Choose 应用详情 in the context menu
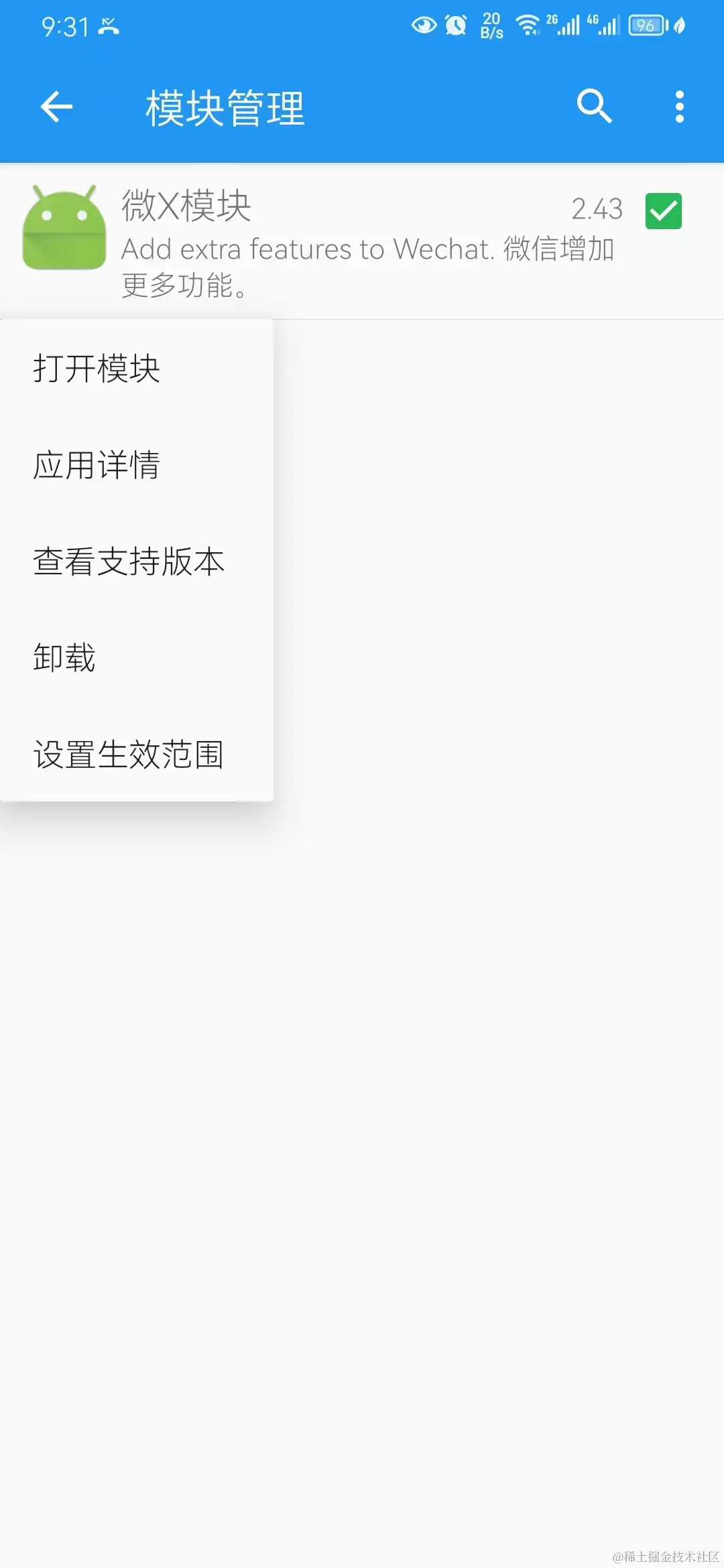Screen dimensions: 724x1568 pos(97,465)
